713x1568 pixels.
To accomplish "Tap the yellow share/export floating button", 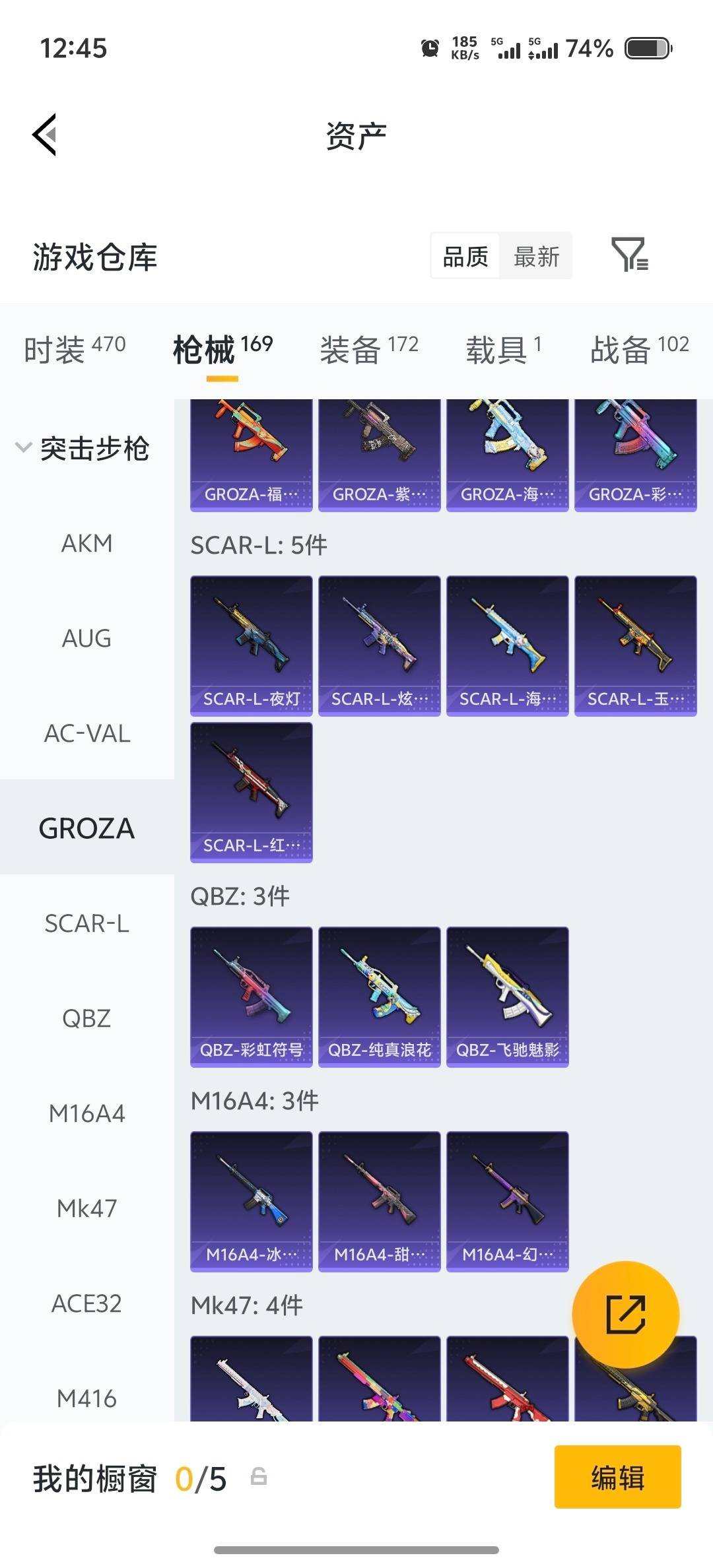I will [x=625, y=1314].
